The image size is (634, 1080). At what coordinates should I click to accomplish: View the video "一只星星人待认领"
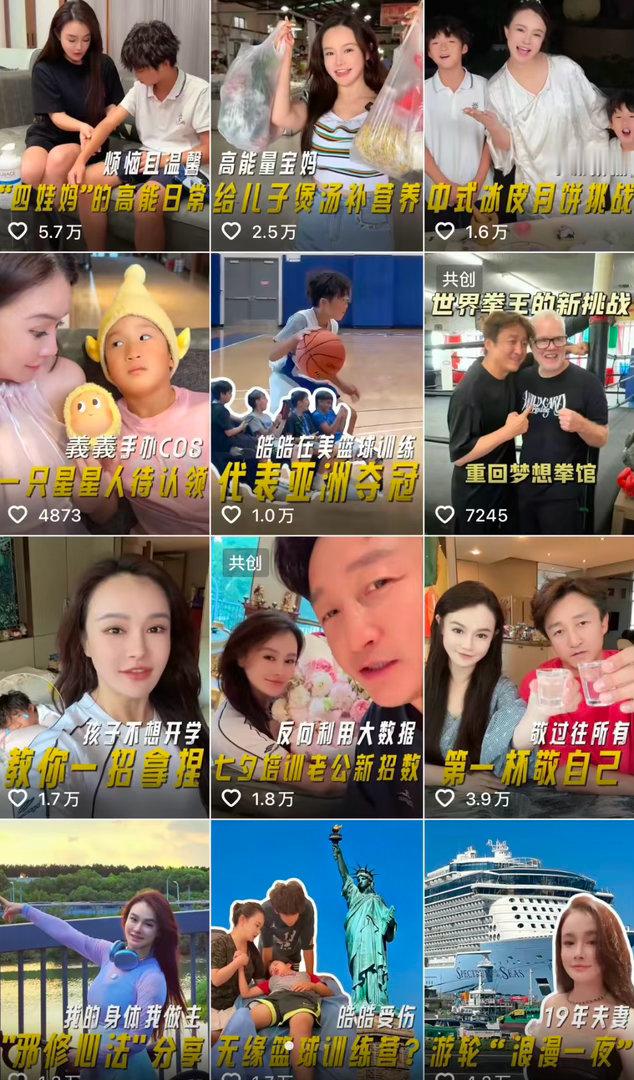(105, 393)
